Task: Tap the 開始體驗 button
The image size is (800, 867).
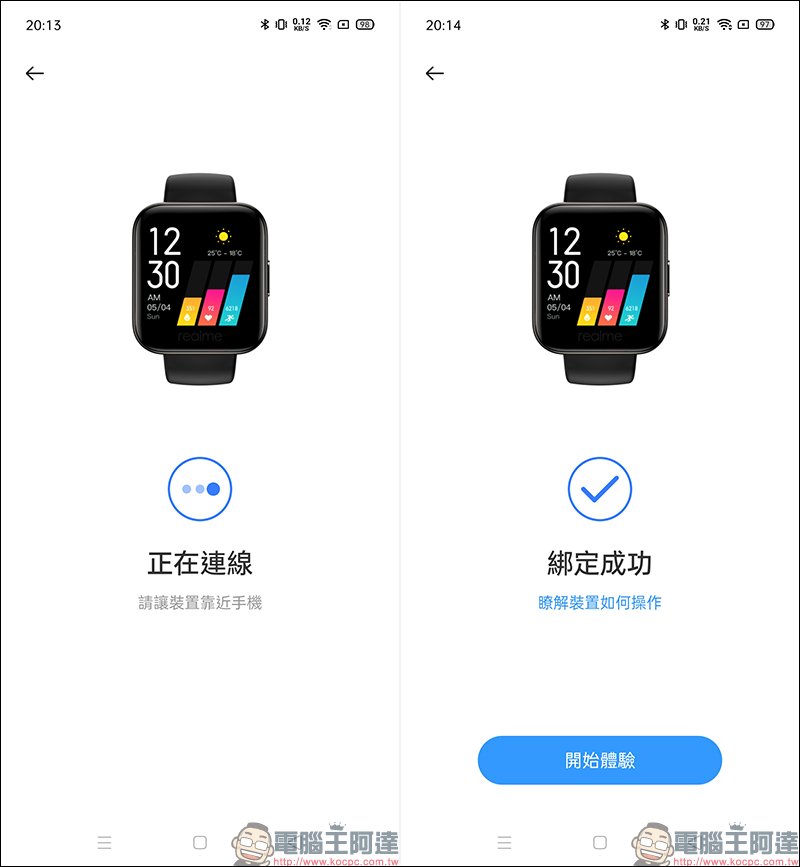Action: coord(599,760)
